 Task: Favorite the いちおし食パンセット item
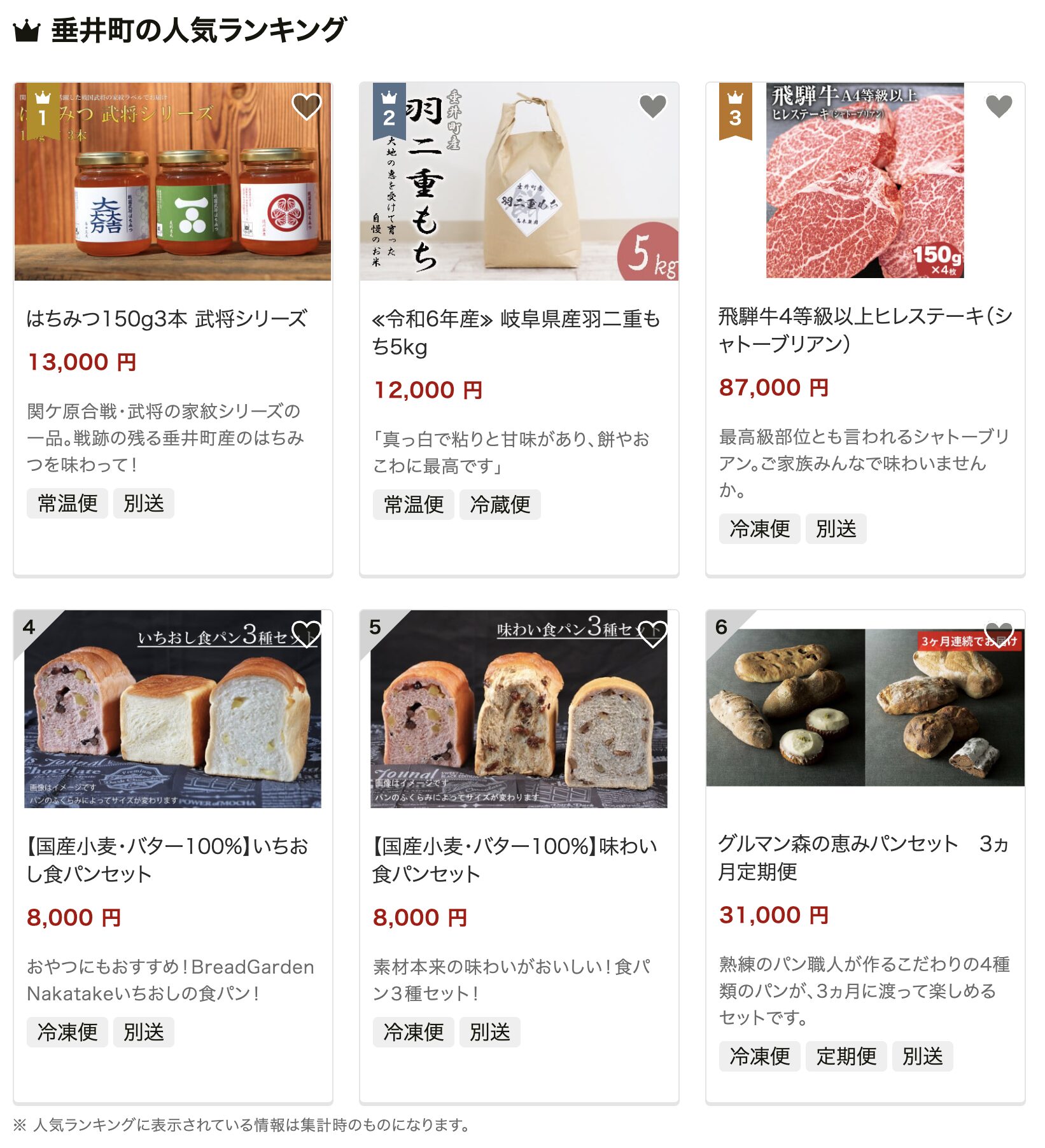(x=306, y=634)
